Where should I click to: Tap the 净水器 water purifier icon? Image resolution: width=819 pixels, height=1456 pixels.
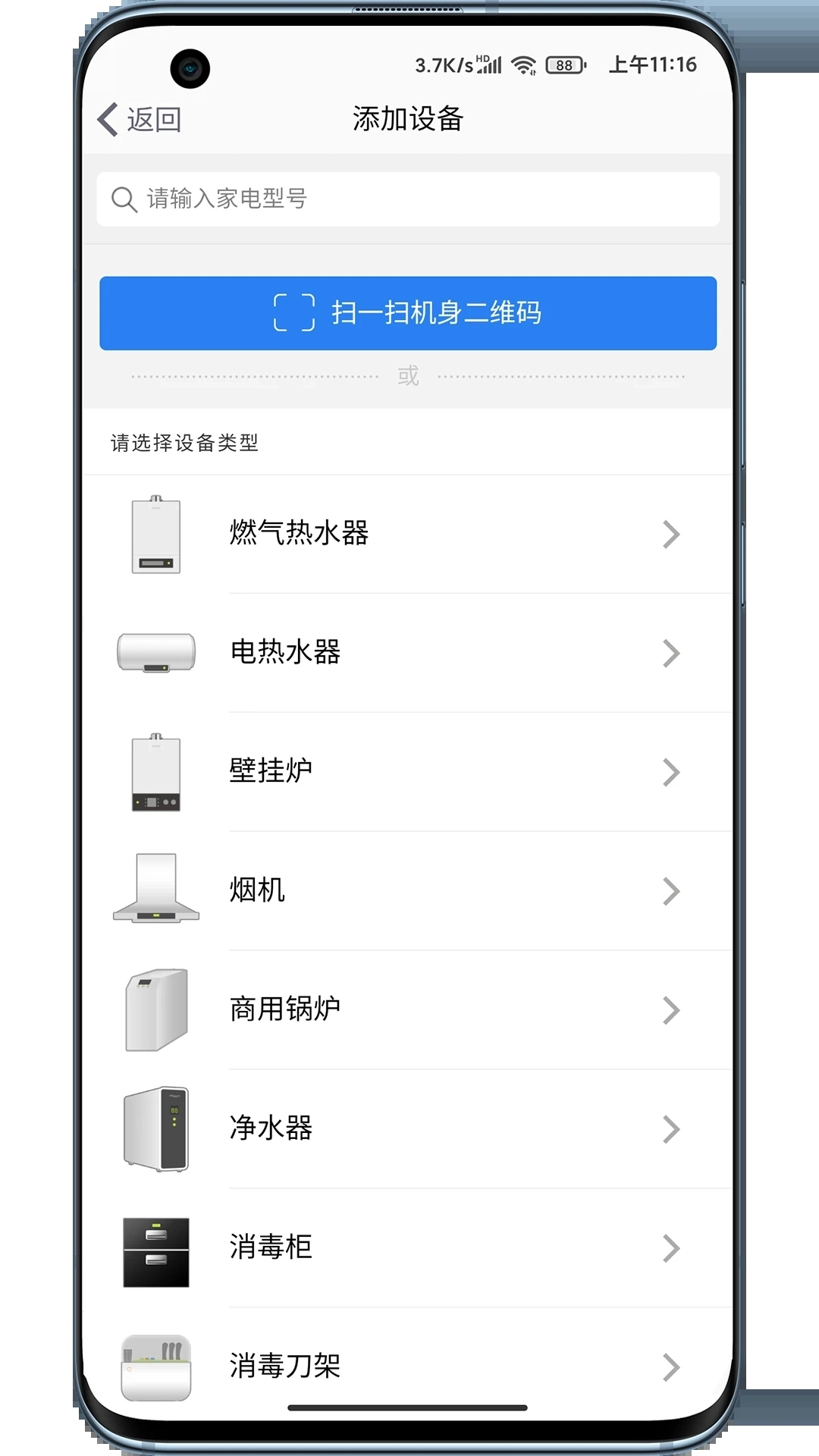tap(155, 1129)
